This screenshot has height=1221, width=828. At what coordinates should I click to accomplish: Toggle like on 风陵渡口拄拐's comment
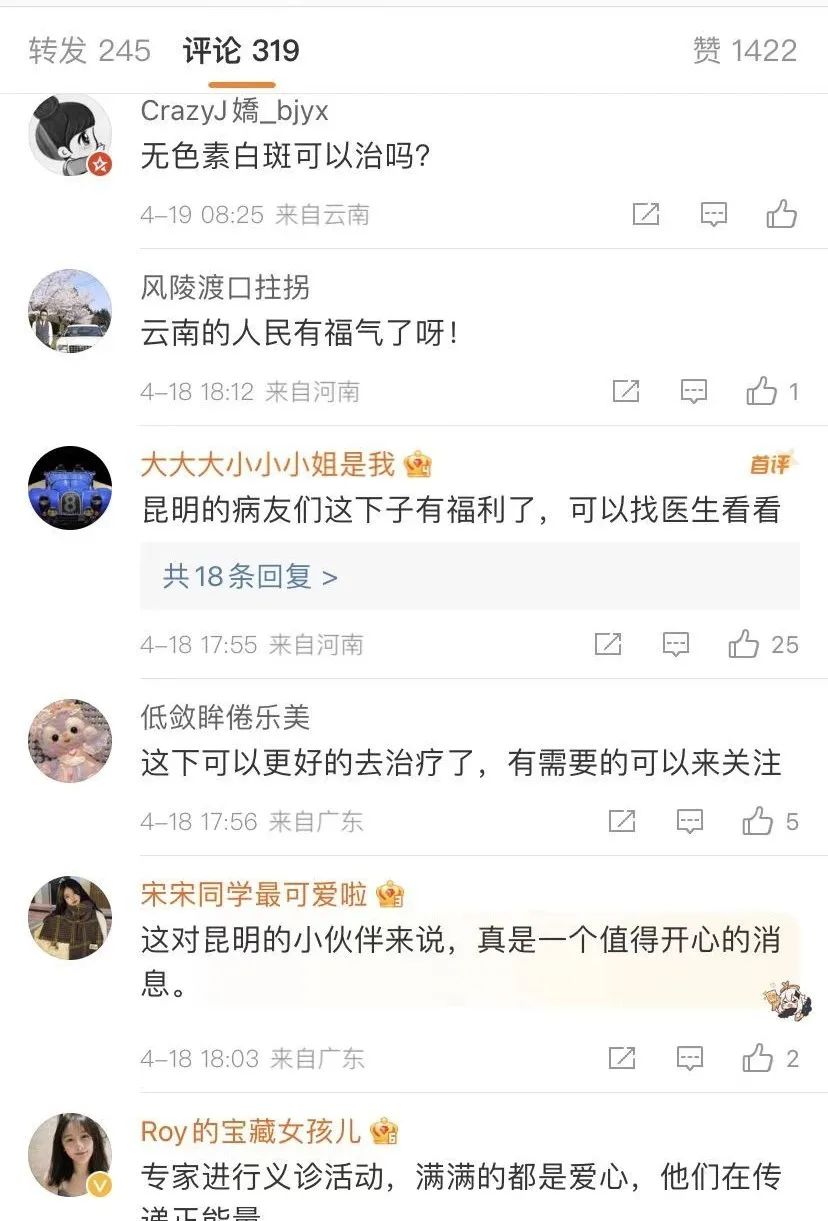click(x=764, y=392)
